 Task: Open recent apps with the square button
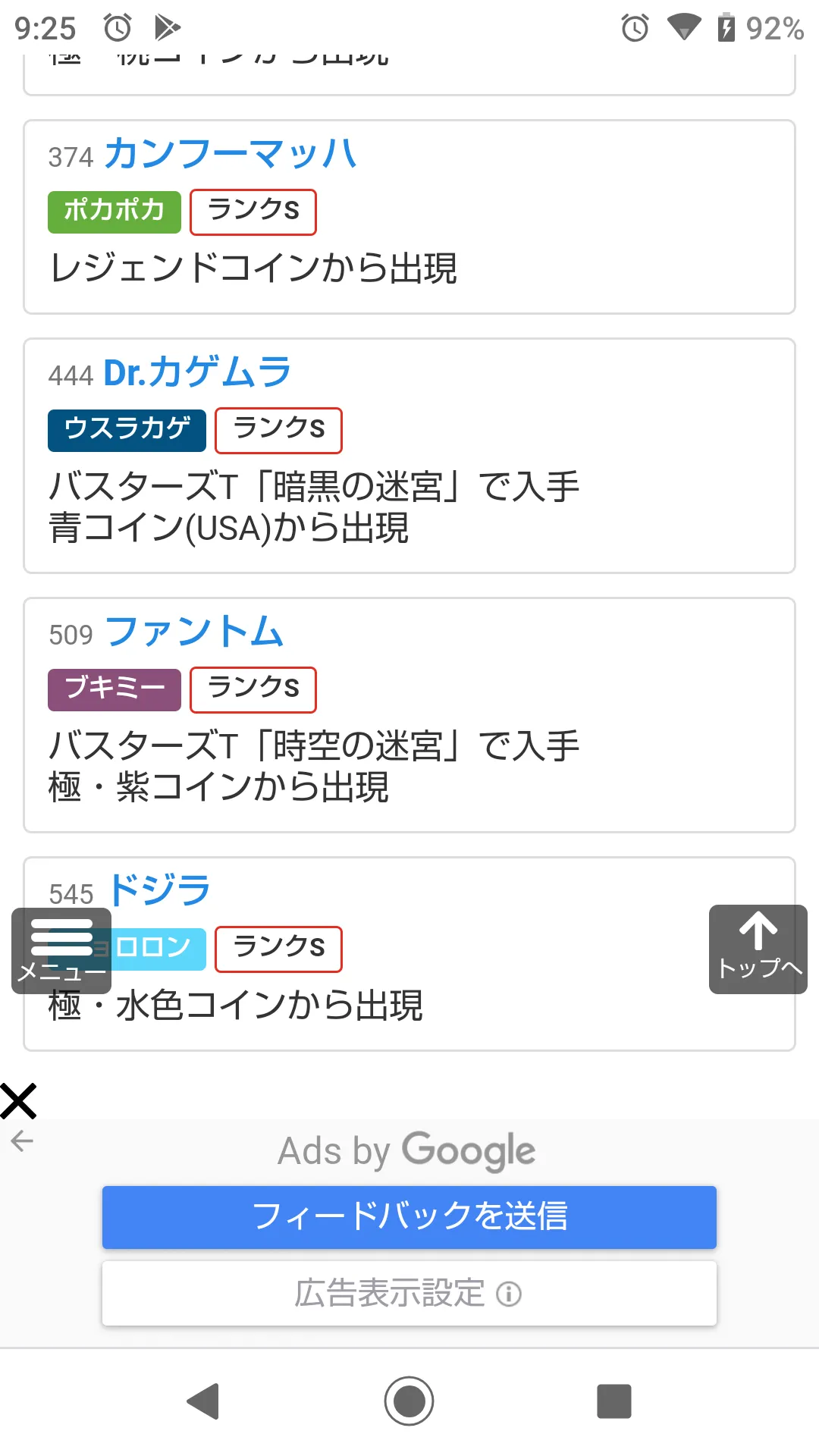point(614,1401)
